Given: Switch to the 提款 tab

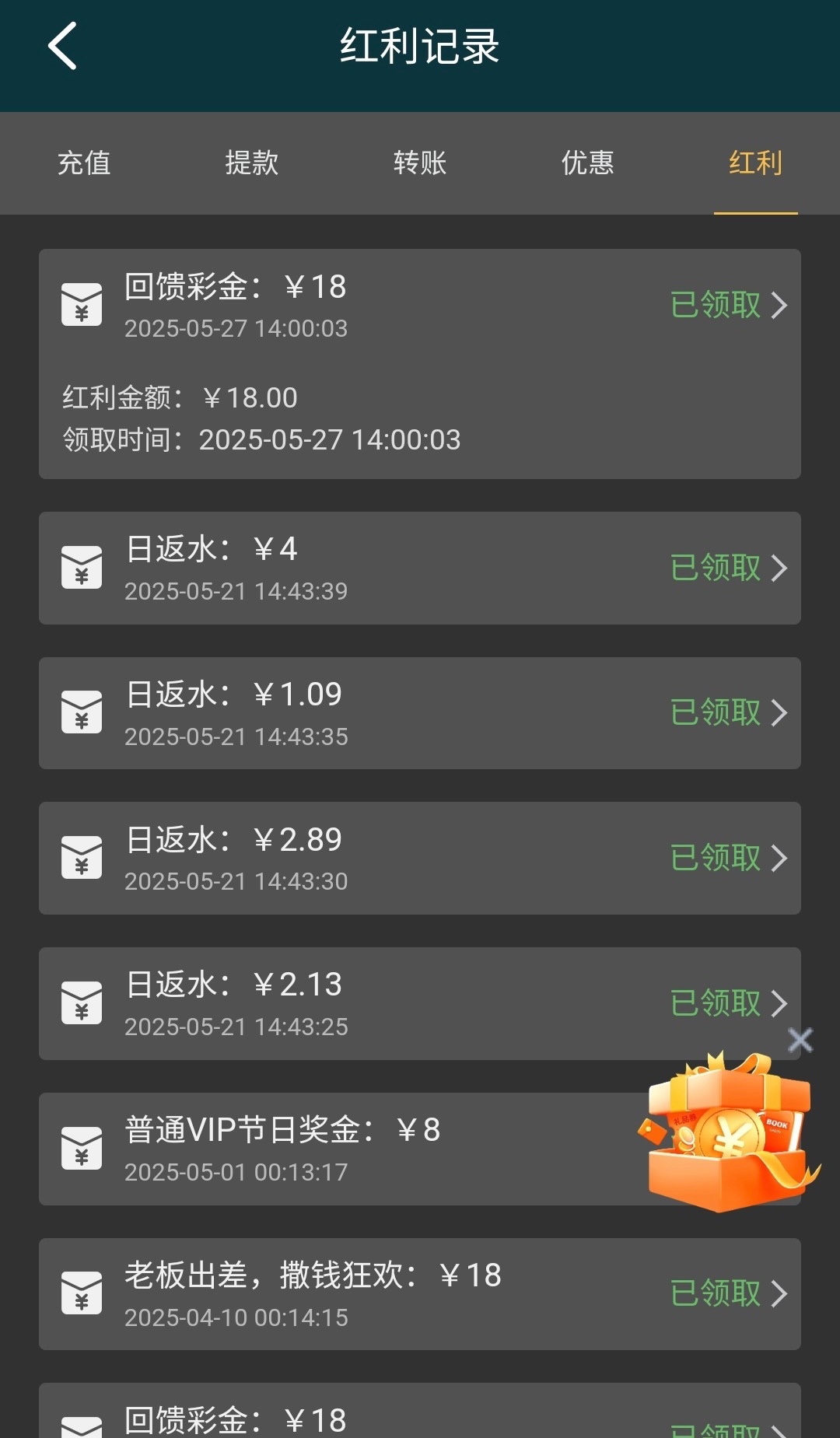Looking at the screenshot, I should point(251,163).
